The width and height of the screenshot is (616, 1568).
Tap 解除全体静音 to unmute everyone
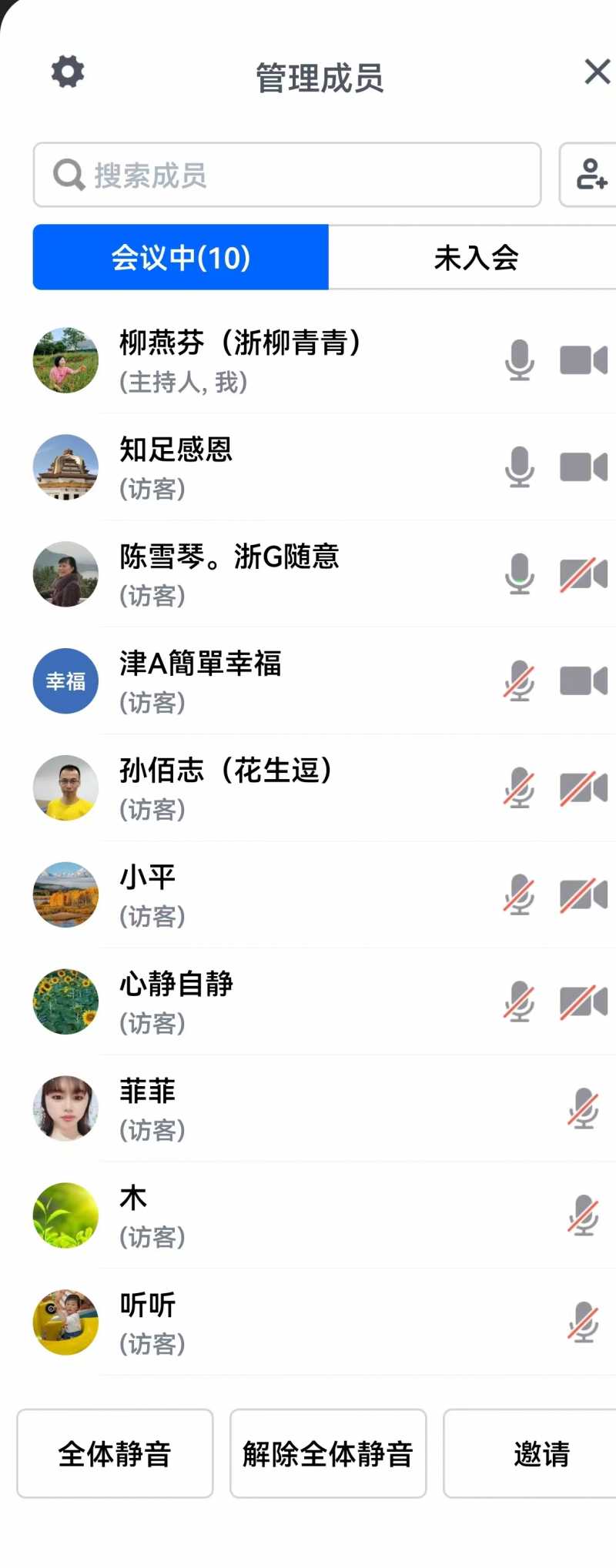pyautogui.click(x=328, y=1453)
